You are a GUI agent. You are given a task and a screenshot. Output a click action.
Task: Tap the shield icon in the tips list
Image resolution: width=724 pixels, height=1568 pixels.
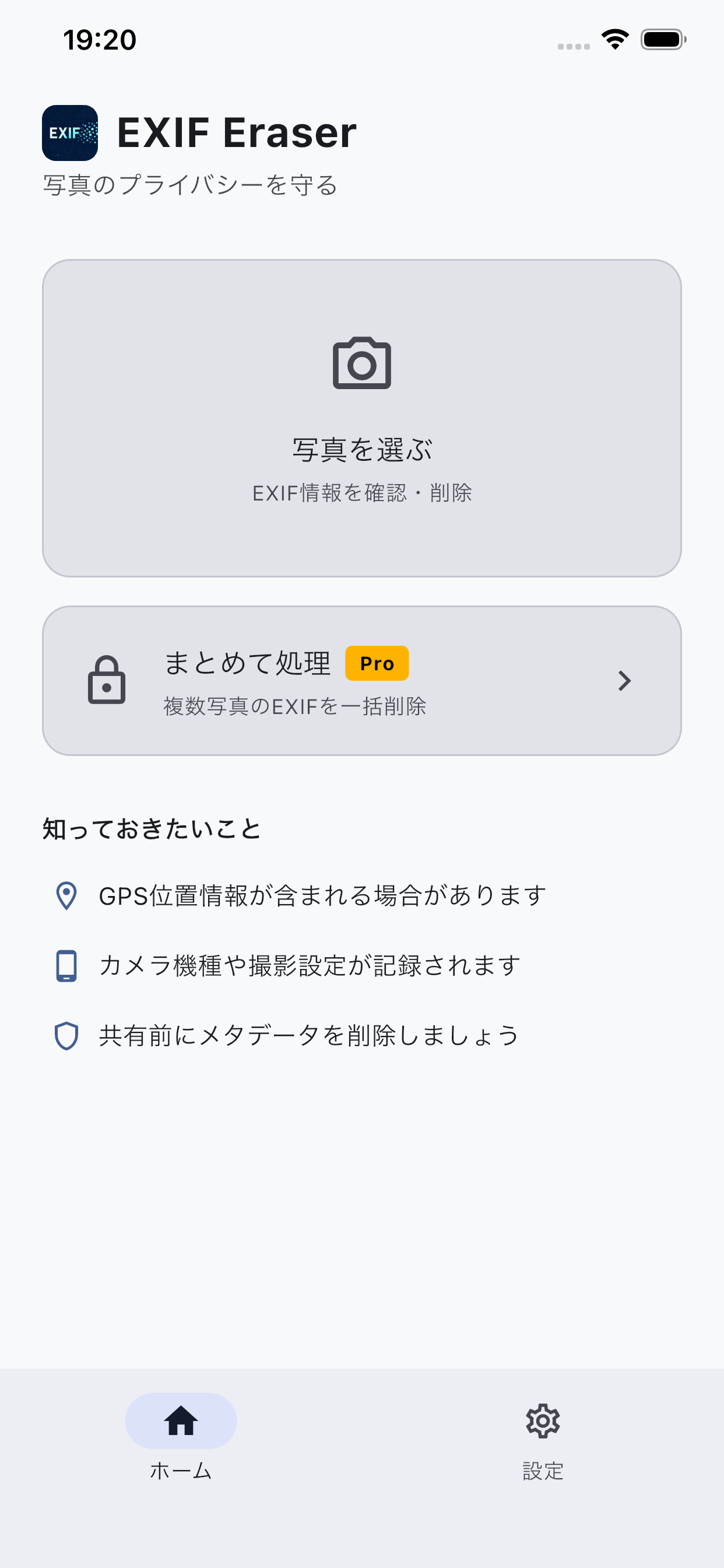coord(65,1035)
